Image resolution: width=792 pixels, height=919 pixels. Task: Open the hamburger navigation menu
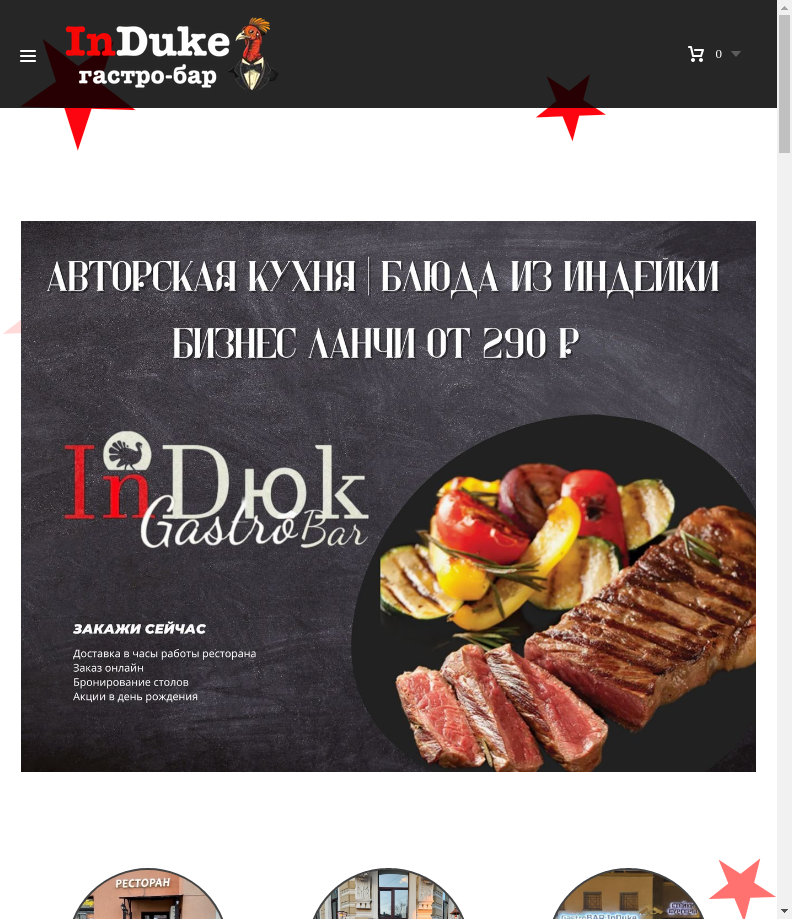28,56
